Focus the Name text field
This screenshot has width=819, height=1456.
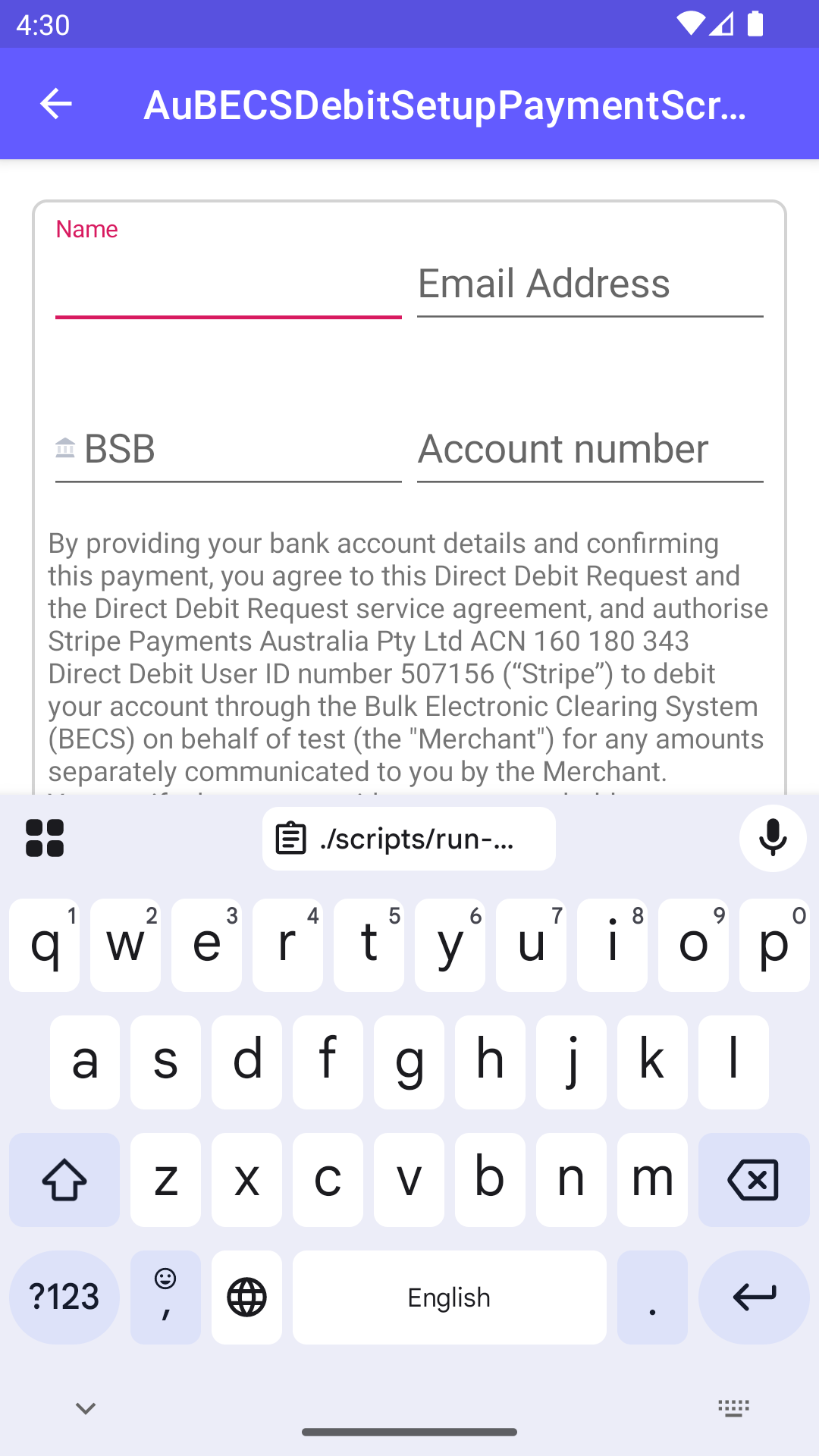pyautogui.click(x=227, y=284)
